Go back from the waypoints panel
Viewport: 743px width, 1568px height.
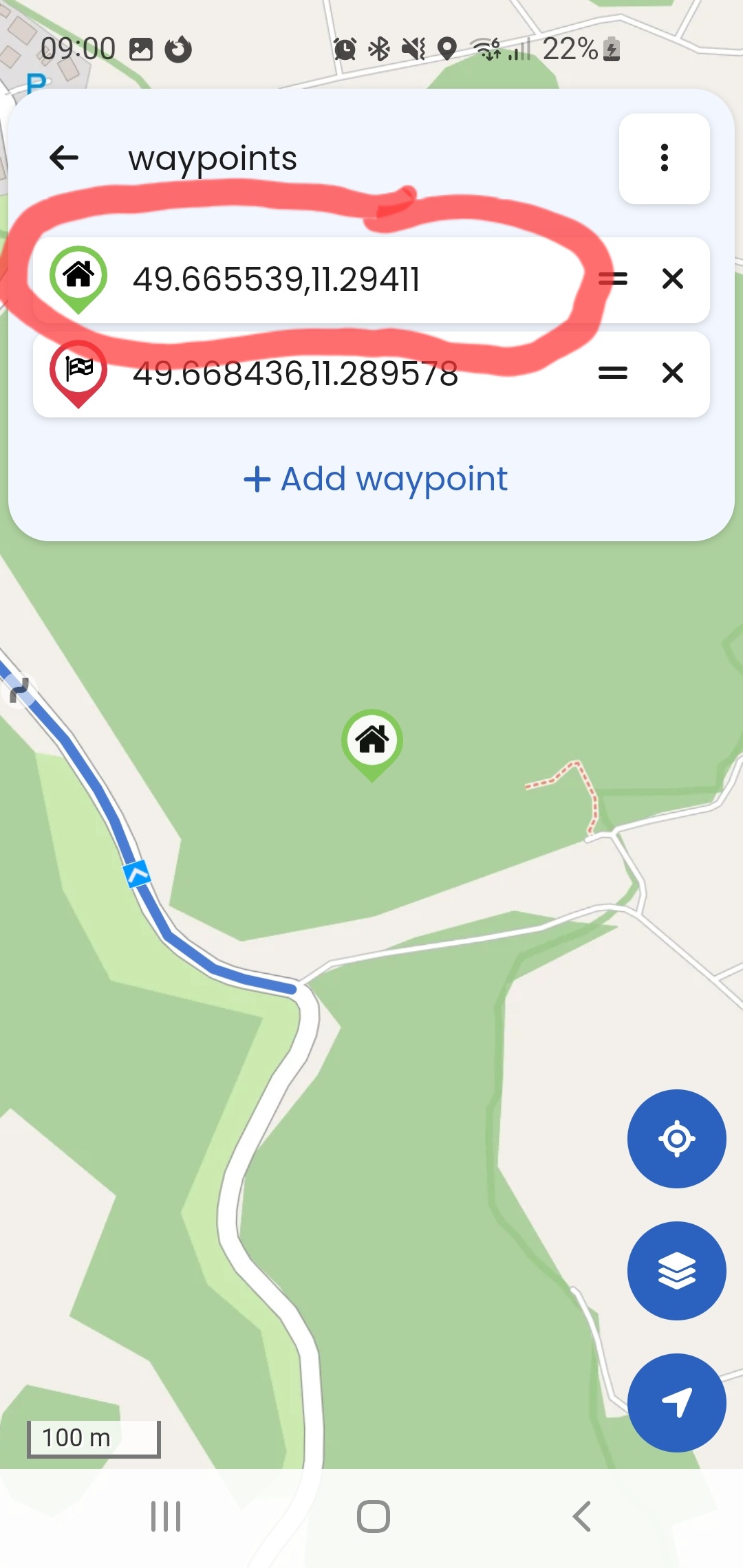[x=64, y=158]
